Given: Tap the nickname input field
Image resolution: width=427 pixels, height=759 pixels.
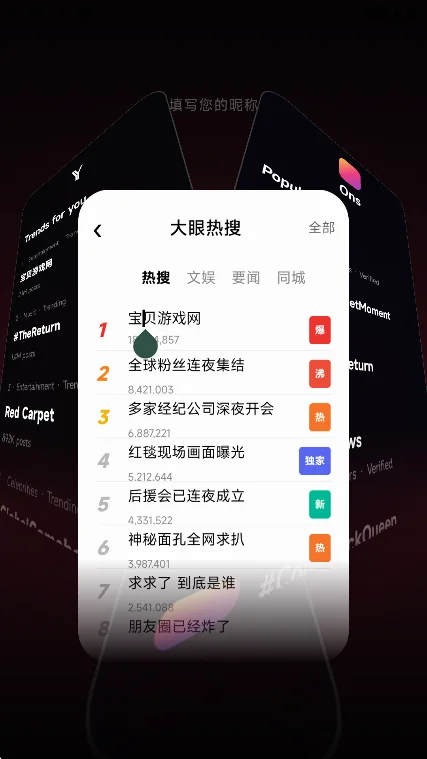Looking at the screenshot, I should [213, 105].
